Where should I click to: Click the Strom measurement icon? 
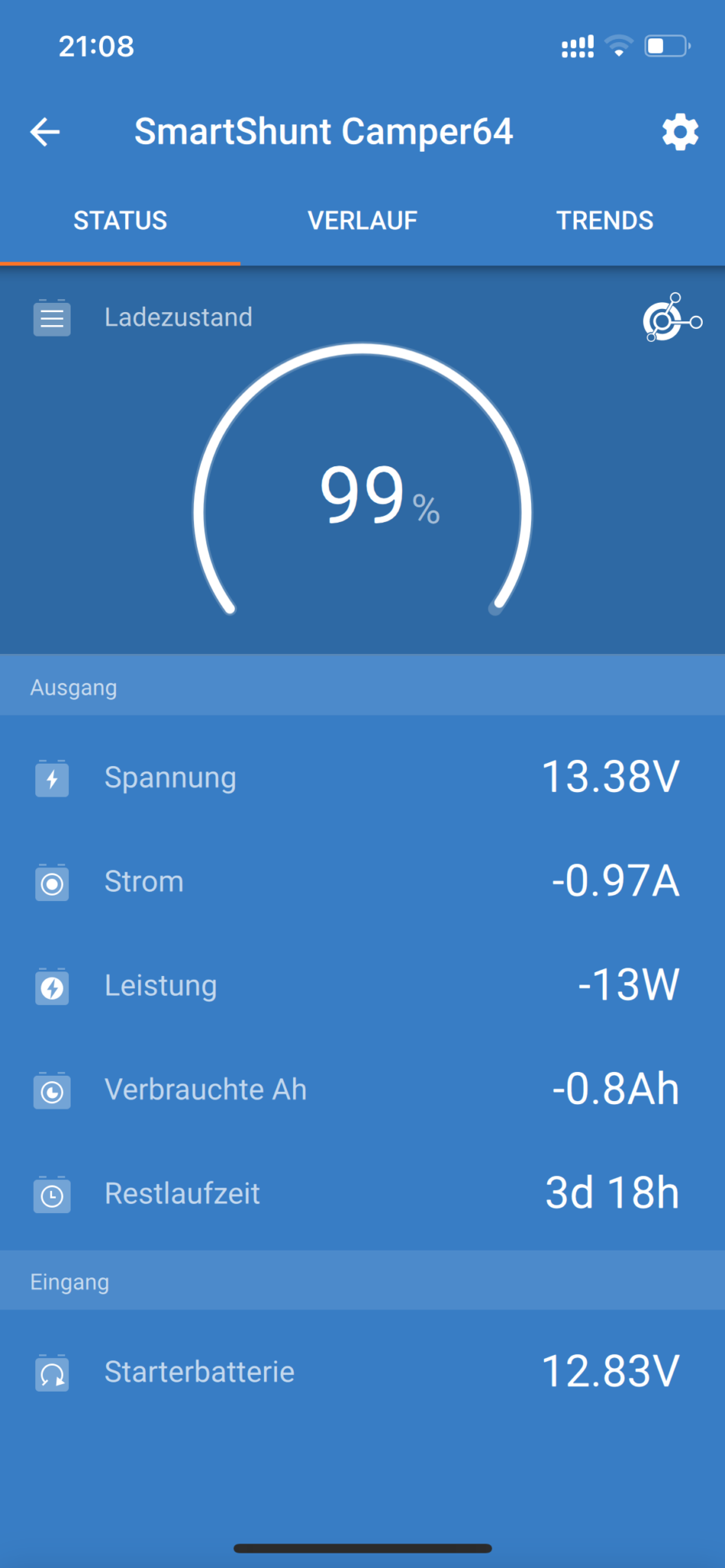point(51,883)
